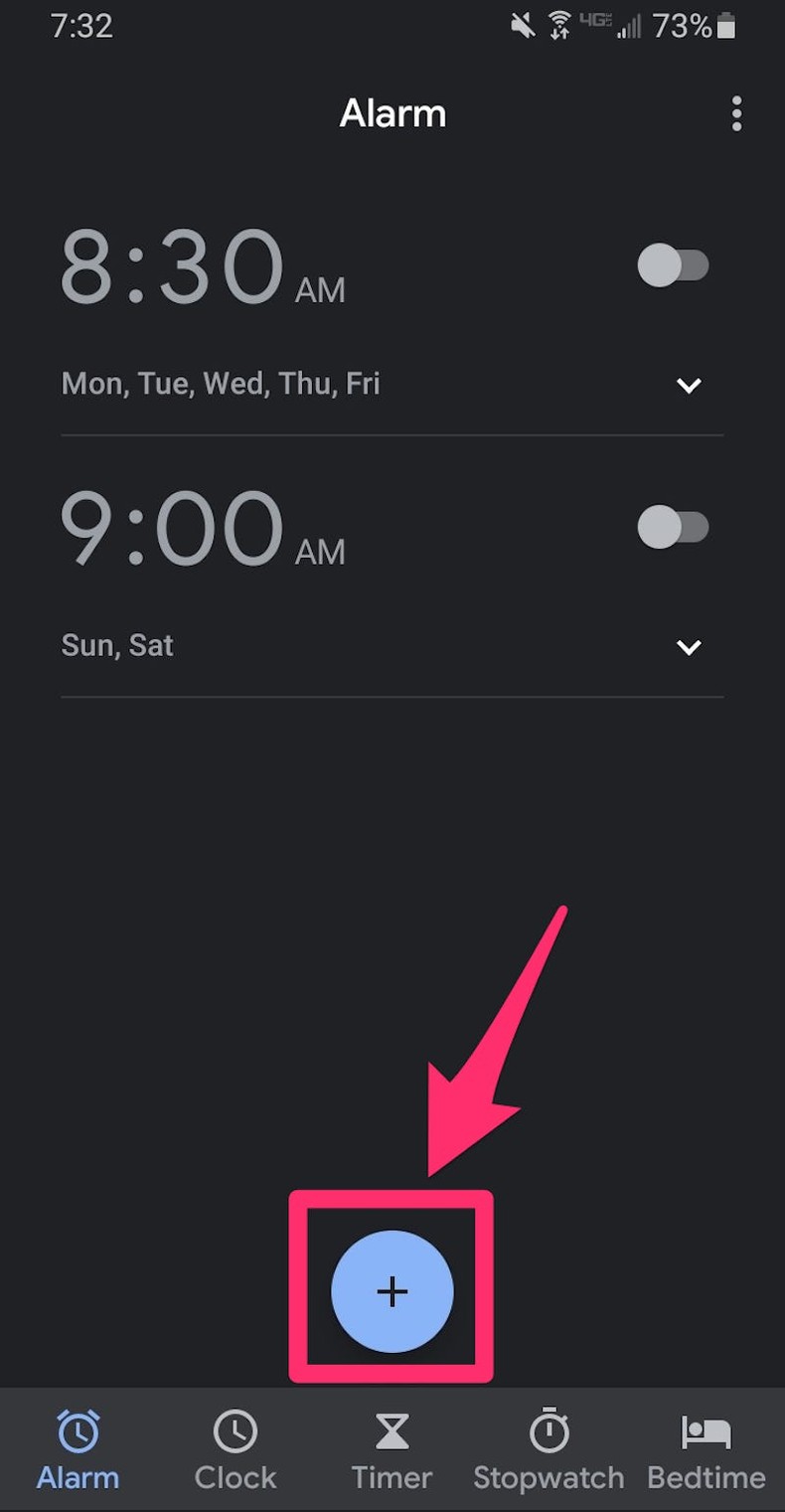The height and width of the screenshot is (1512, 785).
Task: Enable the 9:00 AM alarm
Action: [675, 527]
